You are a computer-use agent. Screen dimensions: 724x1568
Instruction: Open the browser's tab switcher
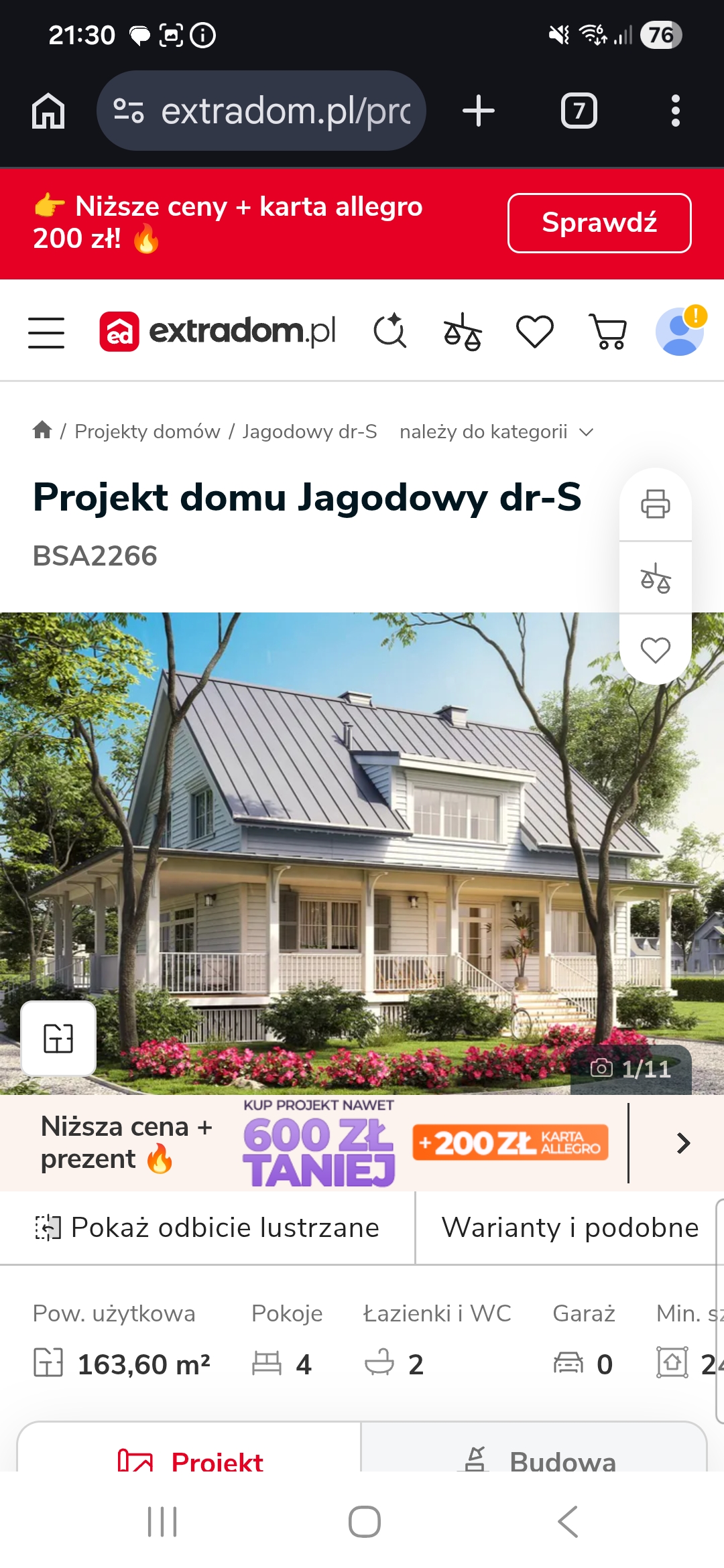pos(579,111)
